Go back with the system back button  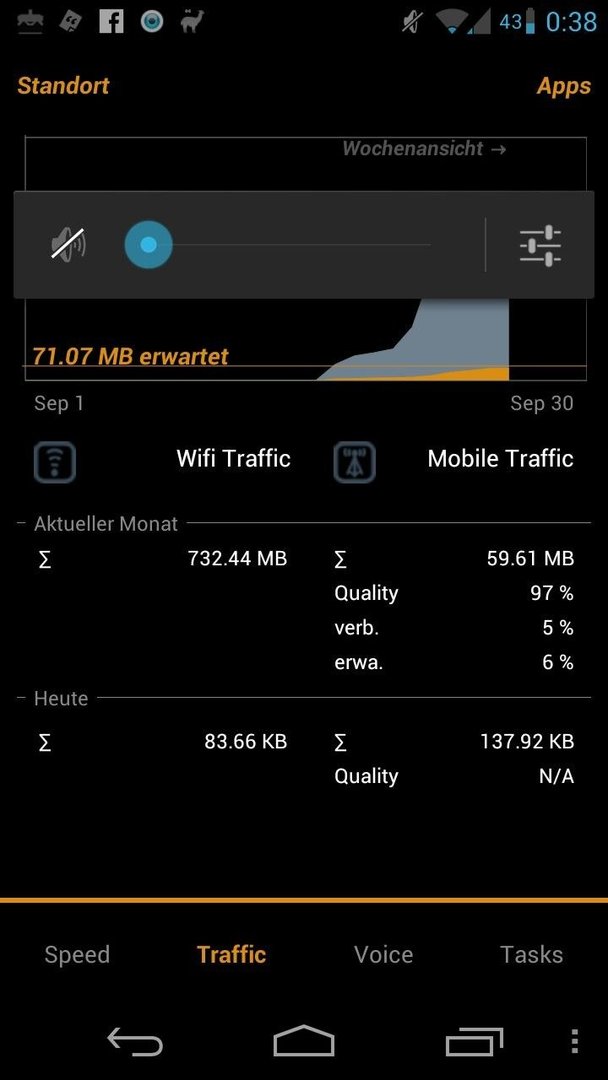(135, 1041)
